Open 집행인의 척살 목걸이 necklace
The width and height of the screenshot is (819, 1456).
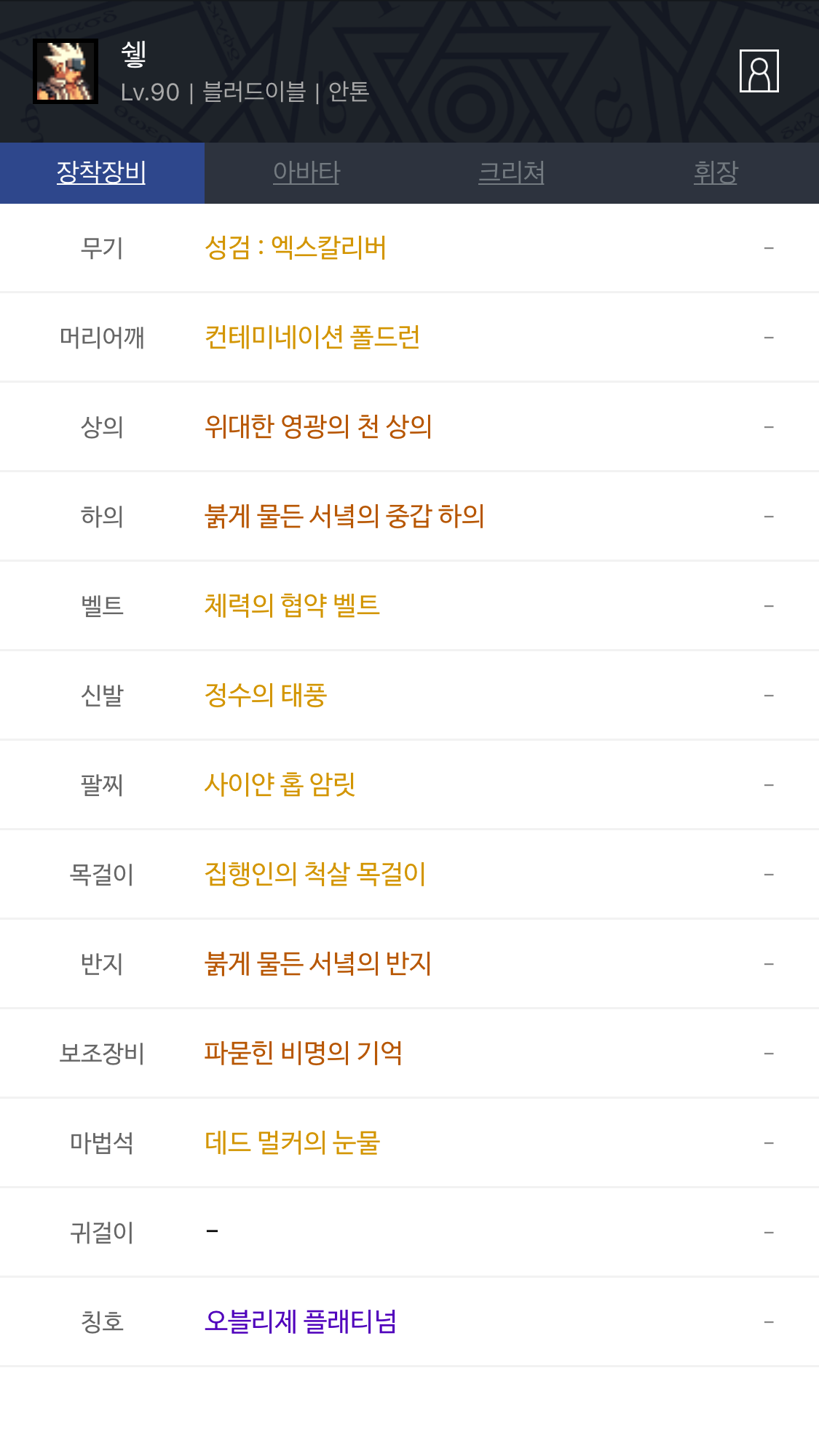[x=314, y=874]
